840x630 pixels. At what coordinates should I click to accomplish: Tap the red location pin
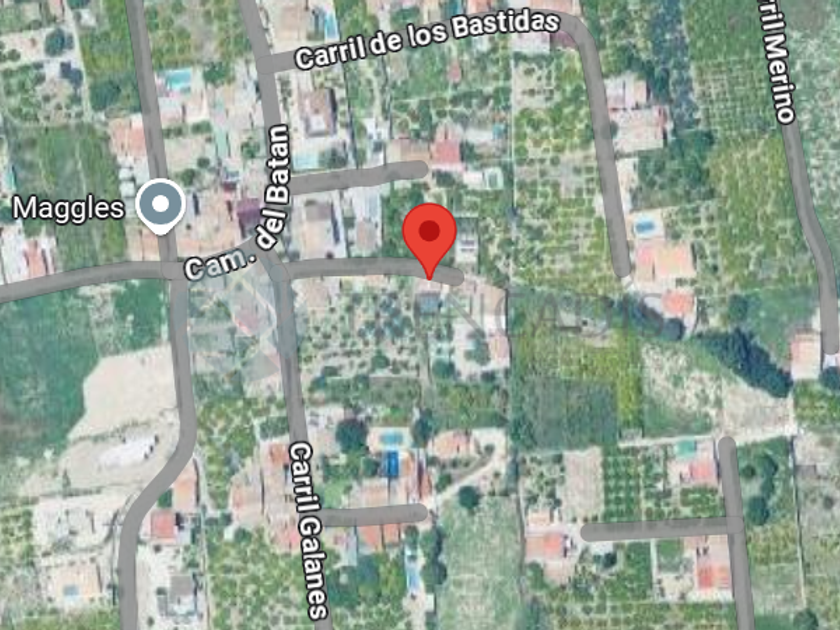click(x=430, y=235)
